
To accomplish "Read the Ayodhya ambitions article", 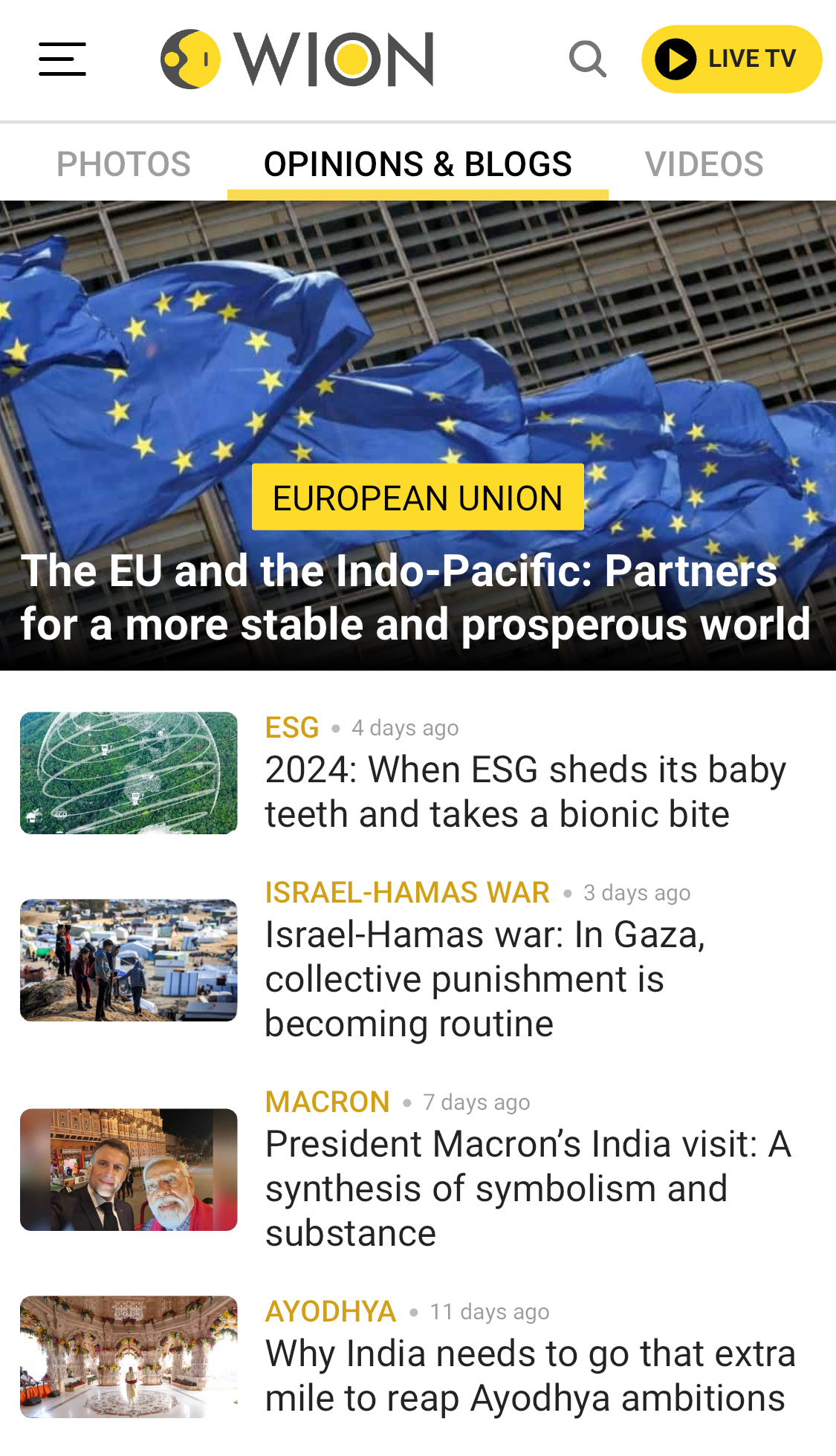I will (529, 1376).
